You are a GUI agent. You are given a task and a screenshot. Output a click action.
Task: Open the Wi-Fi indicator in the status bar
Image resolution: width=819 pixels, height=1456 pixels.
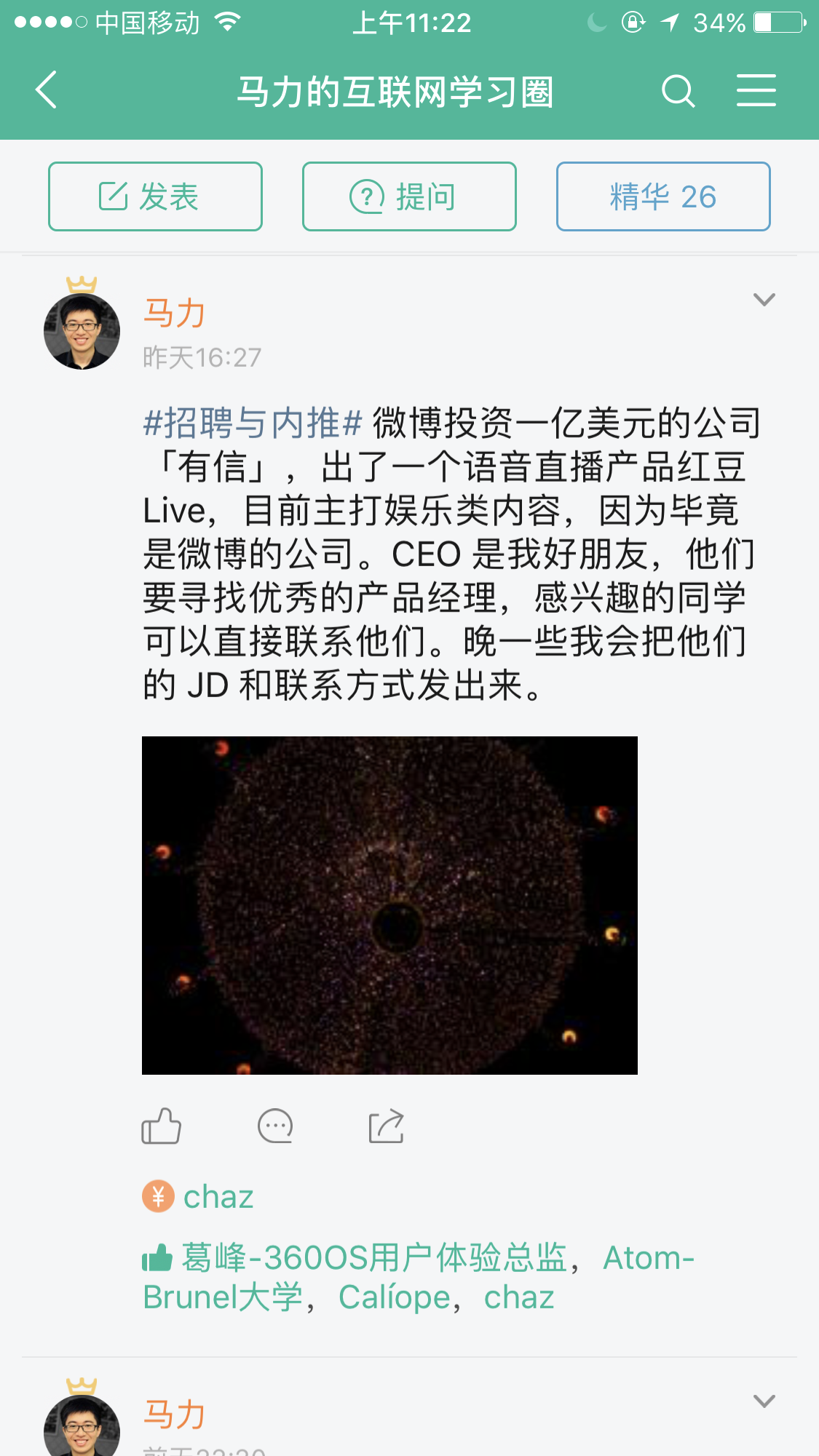(226, 23)
